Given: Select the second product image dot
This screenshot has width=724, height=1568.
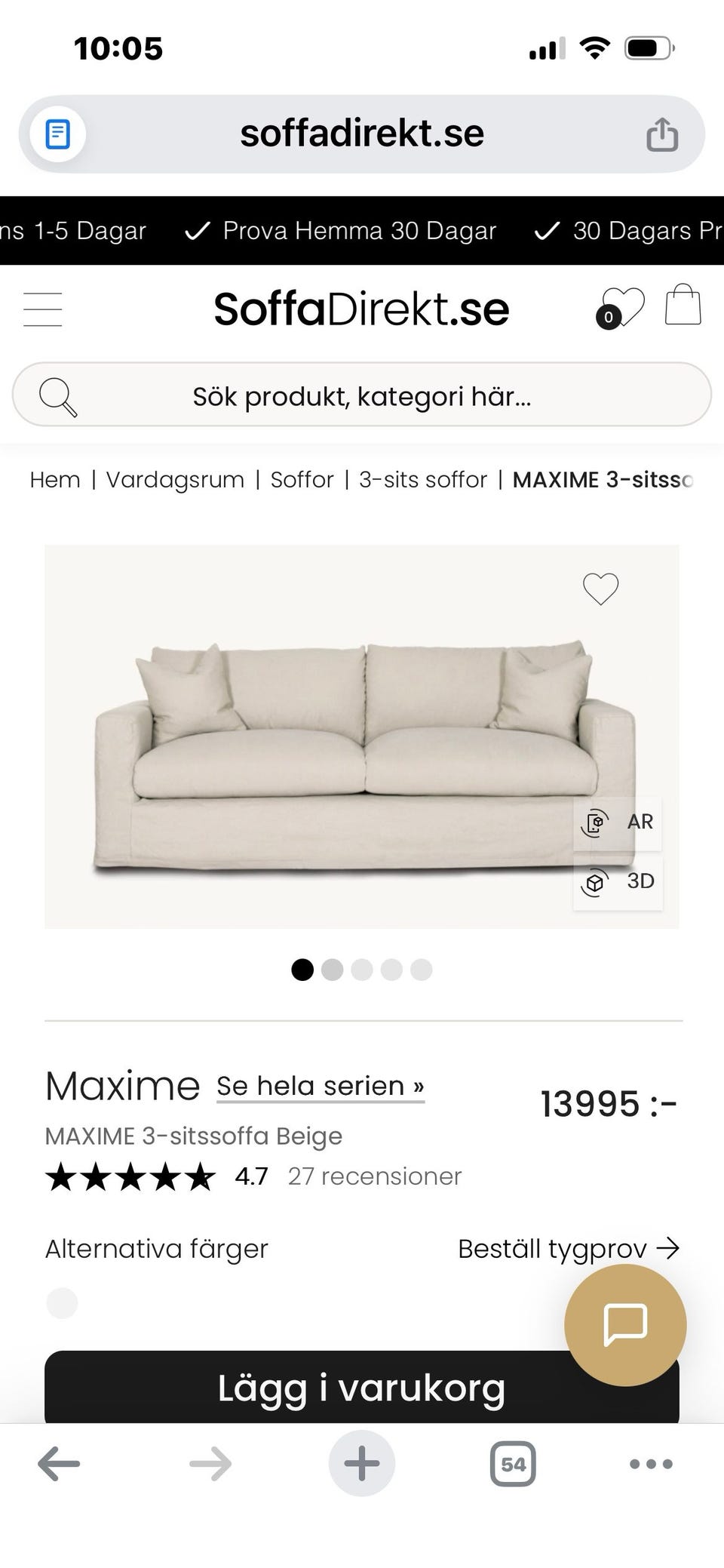Looking at the screenshot, I should pos(332,970).
